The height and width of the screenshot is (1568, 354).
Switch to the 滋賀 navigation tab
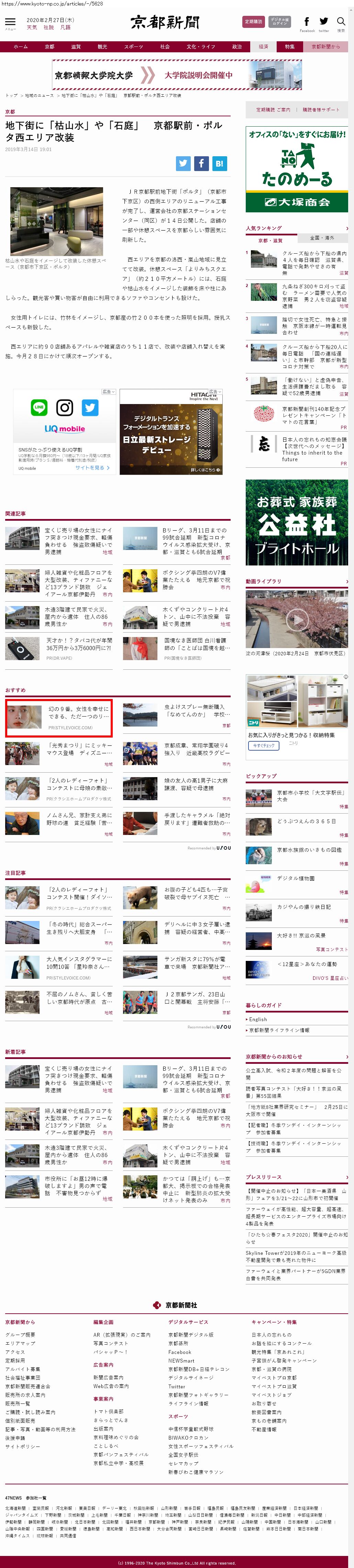pos(75,46)
